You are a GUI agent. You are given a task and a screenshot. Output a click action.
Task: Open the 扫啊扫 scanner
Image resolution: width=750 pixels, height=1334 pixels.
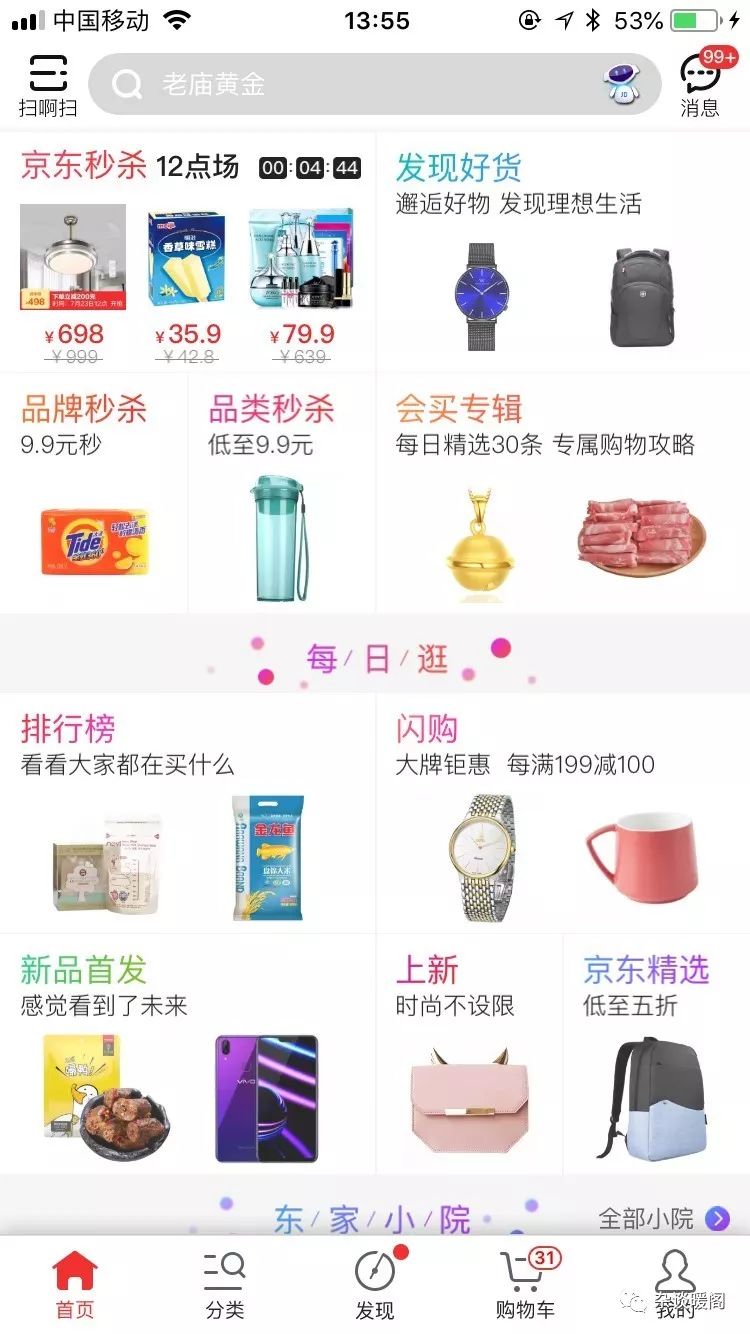[47, 86]
